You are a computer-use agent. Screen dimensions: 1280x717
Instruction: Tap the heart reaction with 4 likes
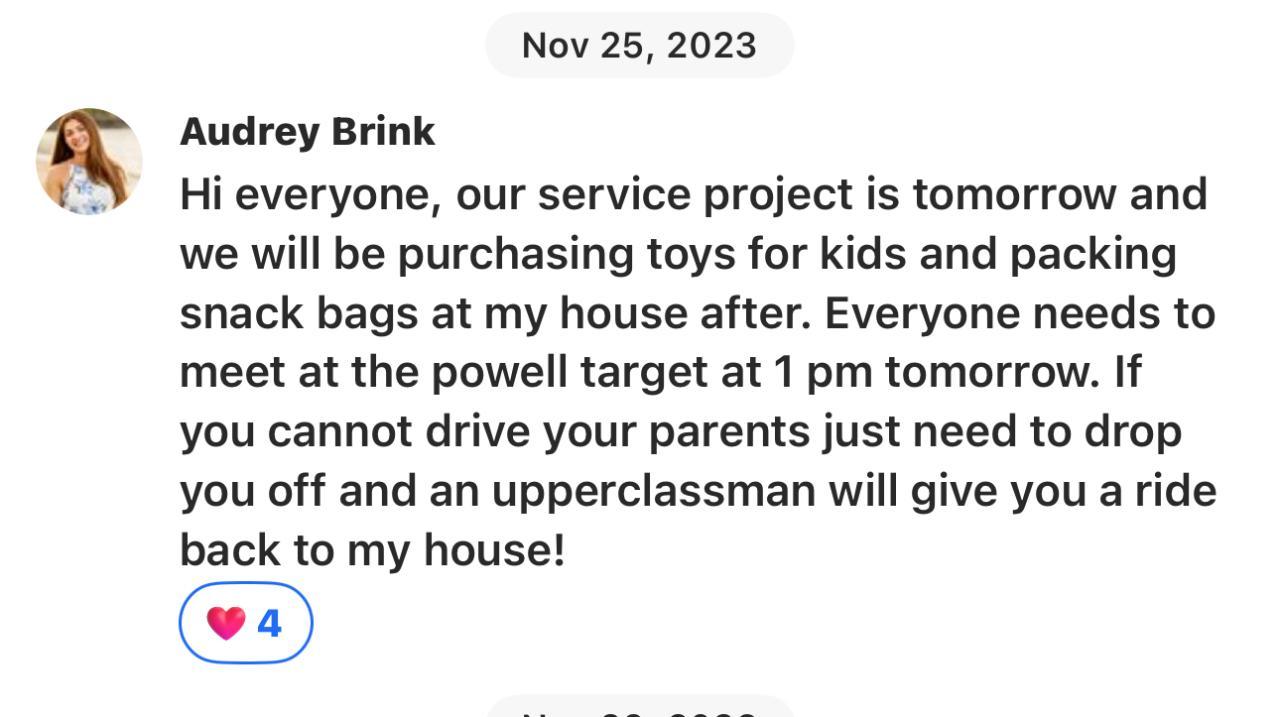(245, 623)
